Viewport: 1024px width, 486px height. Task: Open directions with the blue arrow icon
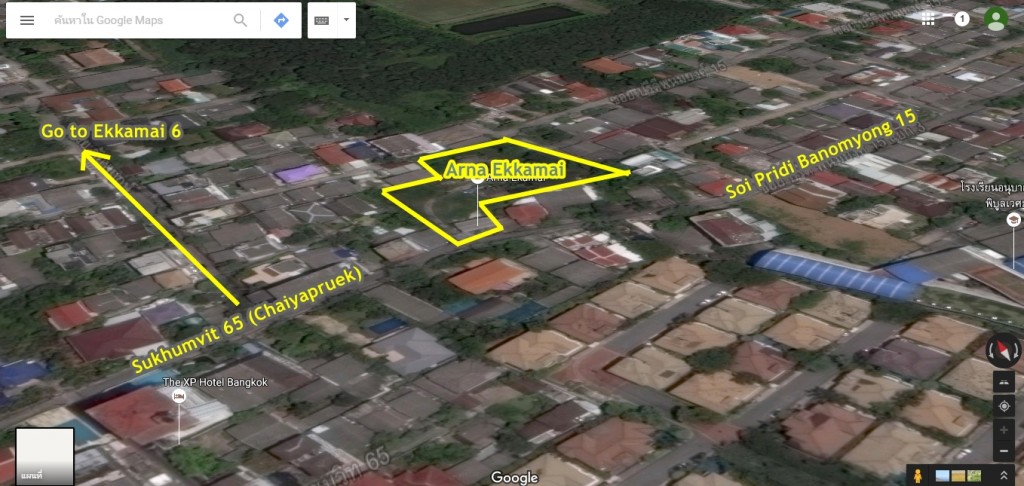point(281,20)
